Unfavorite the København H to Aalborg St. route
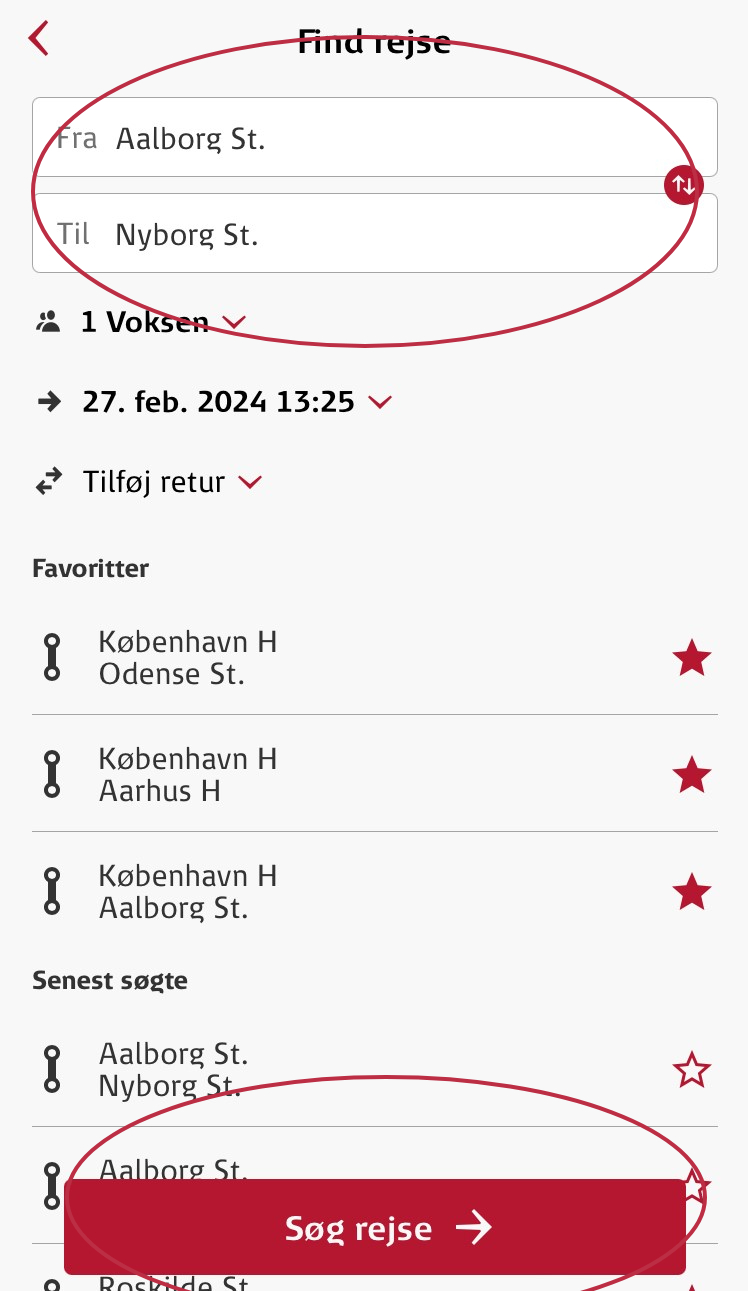This screenshot has height=1291, width=748. 692,891
